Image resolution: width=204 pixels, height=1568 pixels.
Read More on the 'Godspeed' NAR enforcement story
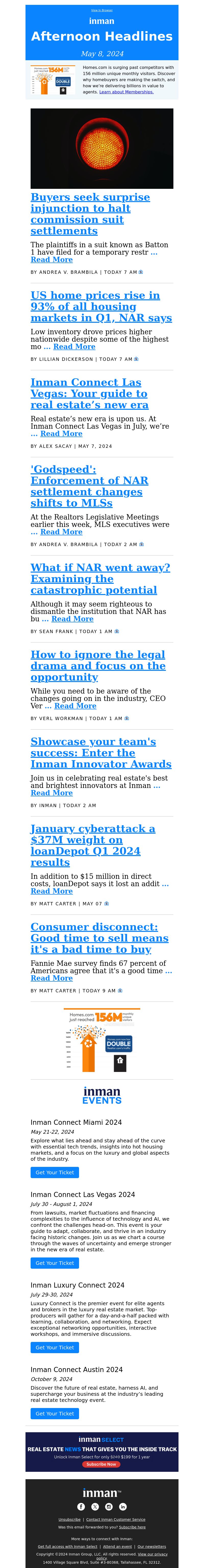61,532
